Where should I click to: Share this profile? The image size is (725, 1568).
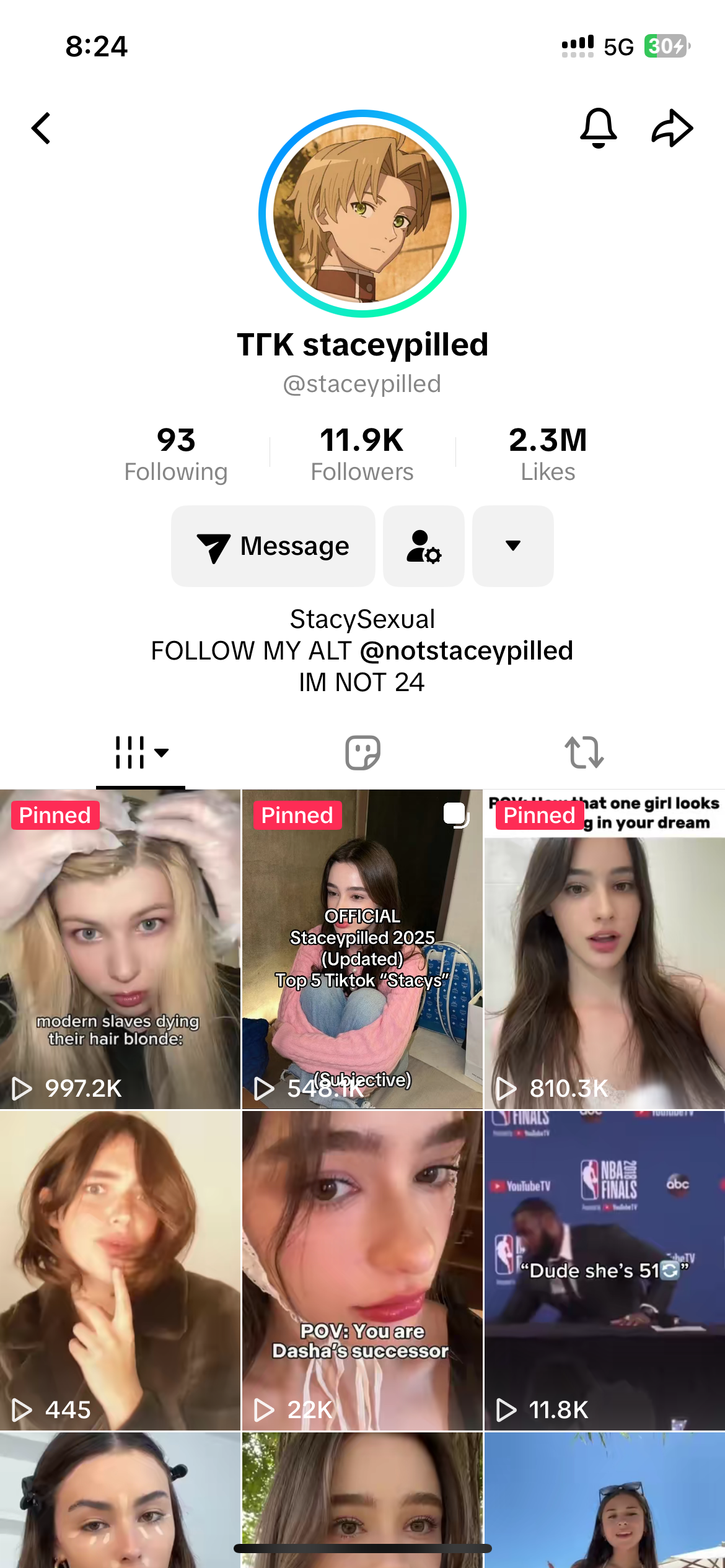672,128
